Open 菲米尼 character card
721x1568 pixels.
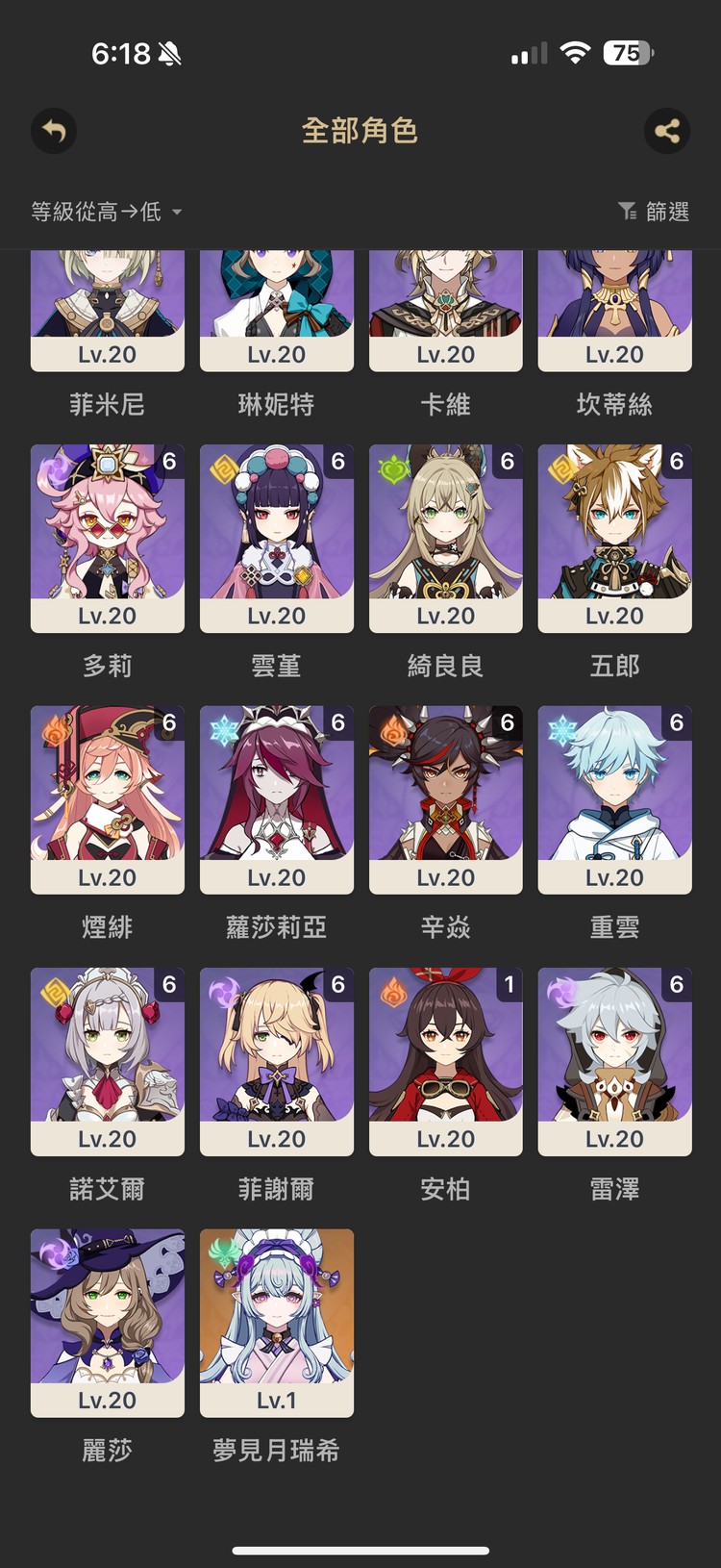108,310
